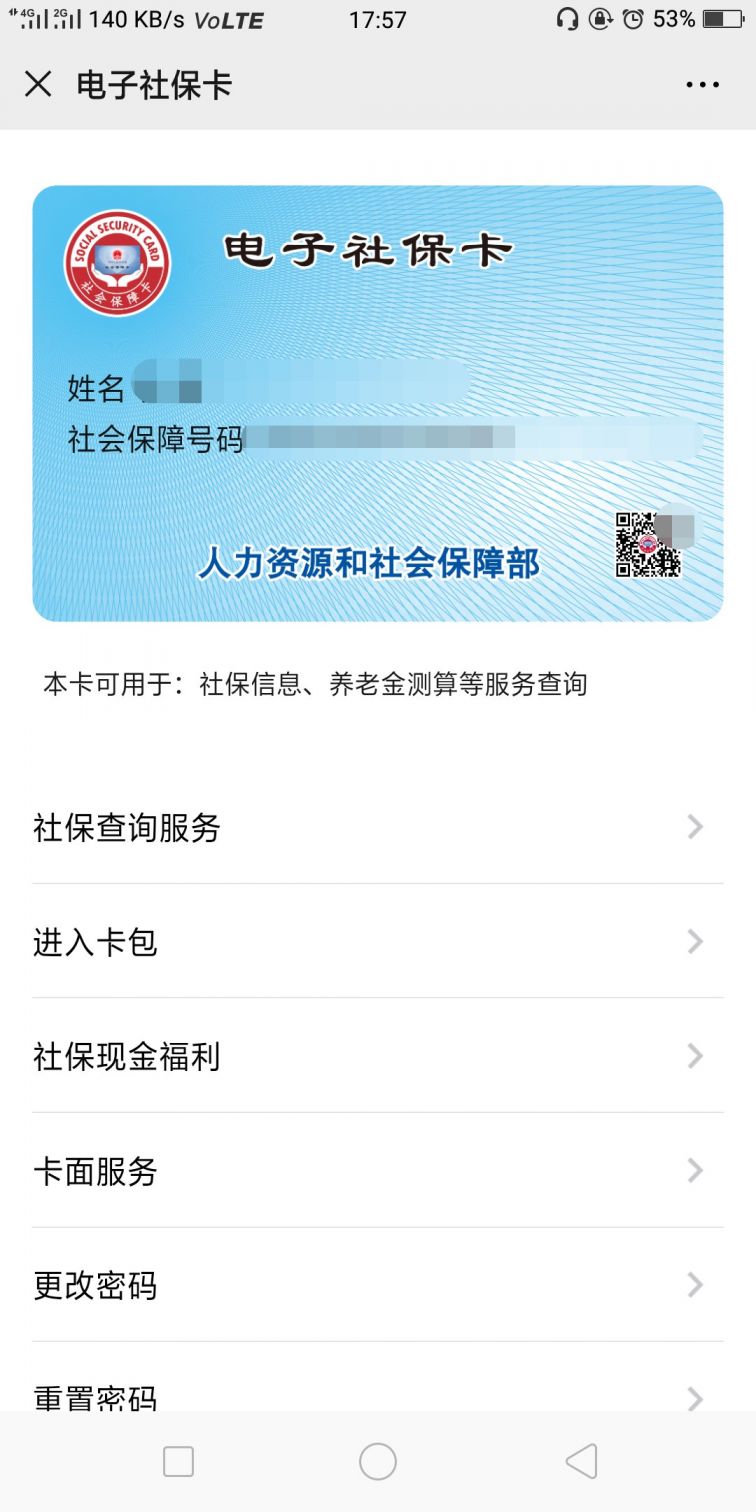Open the electronic social security card
Image resolution: width=756 pixels, height=1512 pixels.
click(x=377, y=403)
